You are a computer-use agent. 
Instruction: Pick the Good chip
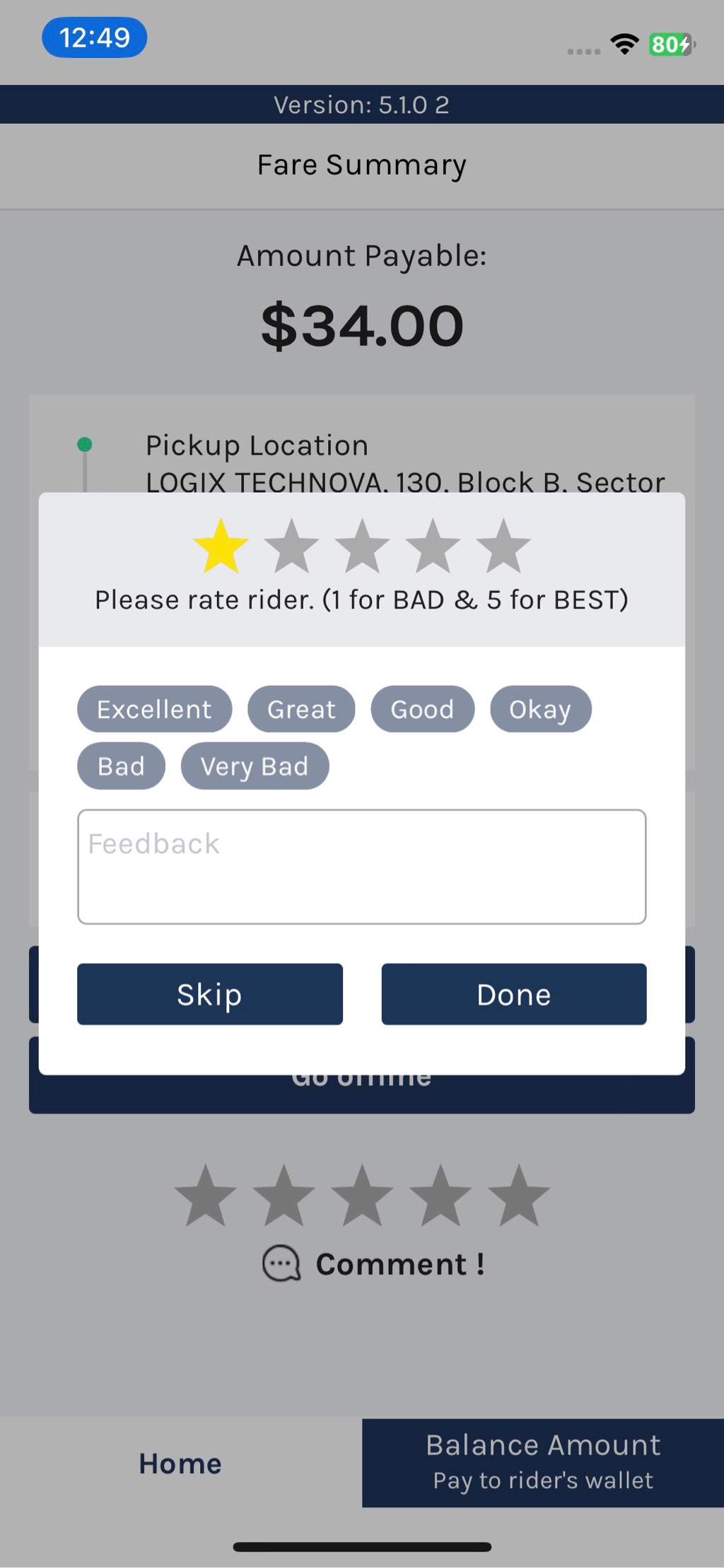coord(422,709)
